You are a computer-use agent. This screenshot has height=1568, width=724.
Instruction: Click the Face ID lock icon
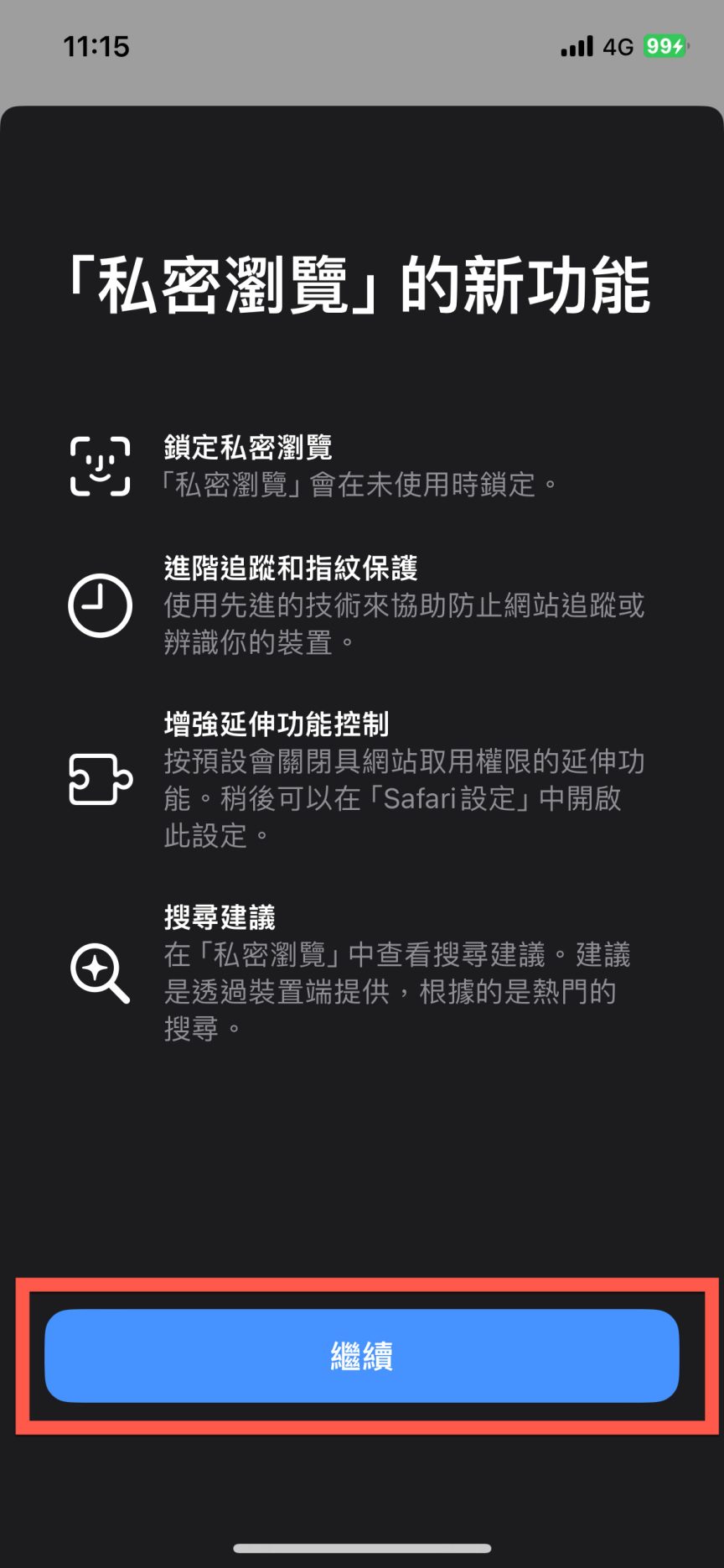101,465
